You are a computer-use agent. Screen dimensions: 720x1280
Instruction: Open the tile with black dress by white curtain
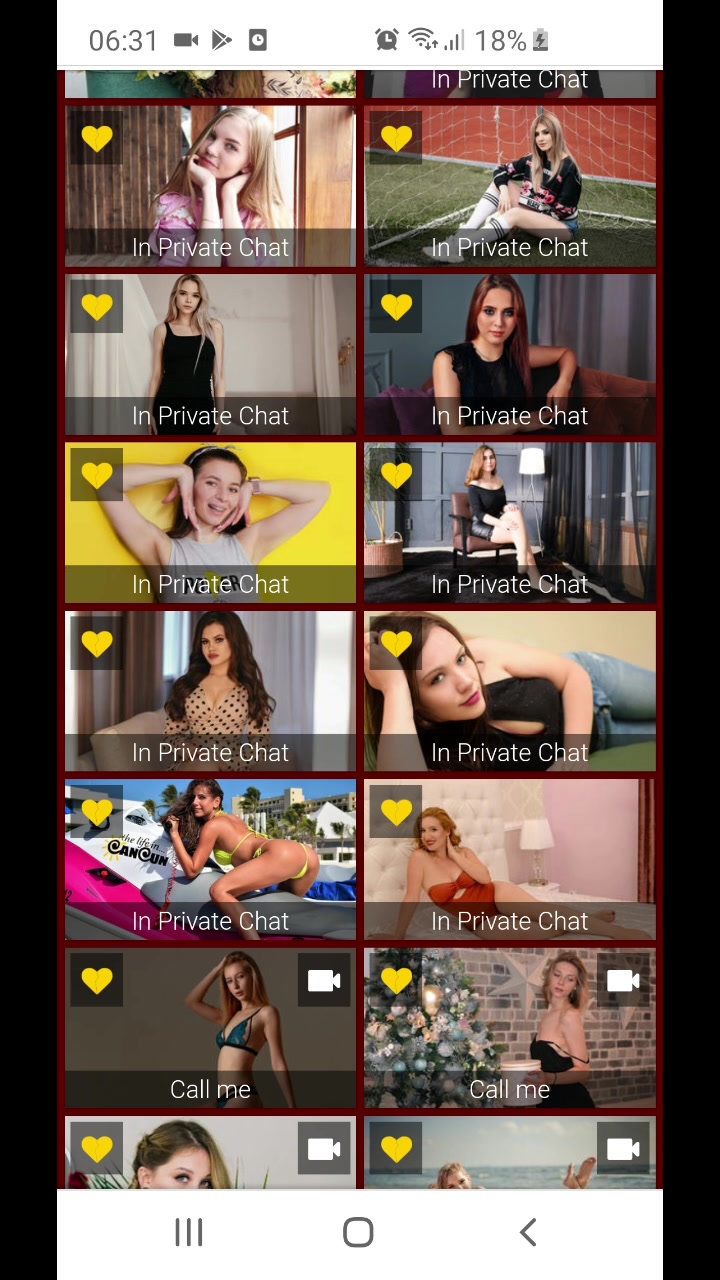(x=210, y=354)
